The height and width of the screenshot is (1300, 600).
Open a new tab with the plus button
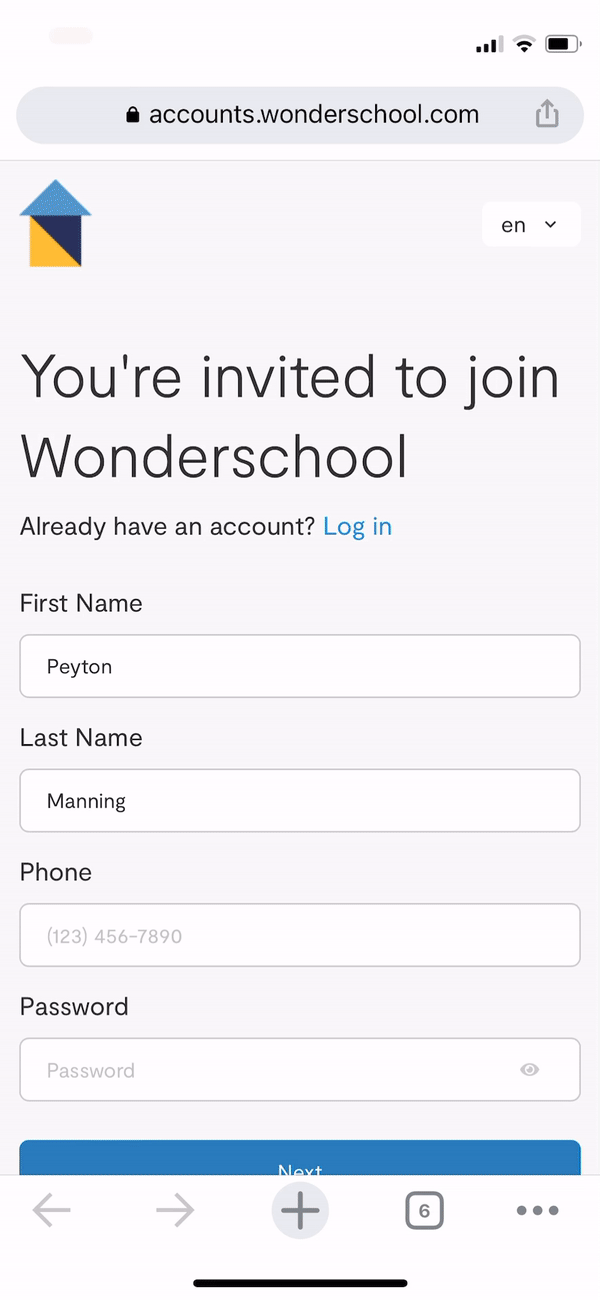[300, 1210]
